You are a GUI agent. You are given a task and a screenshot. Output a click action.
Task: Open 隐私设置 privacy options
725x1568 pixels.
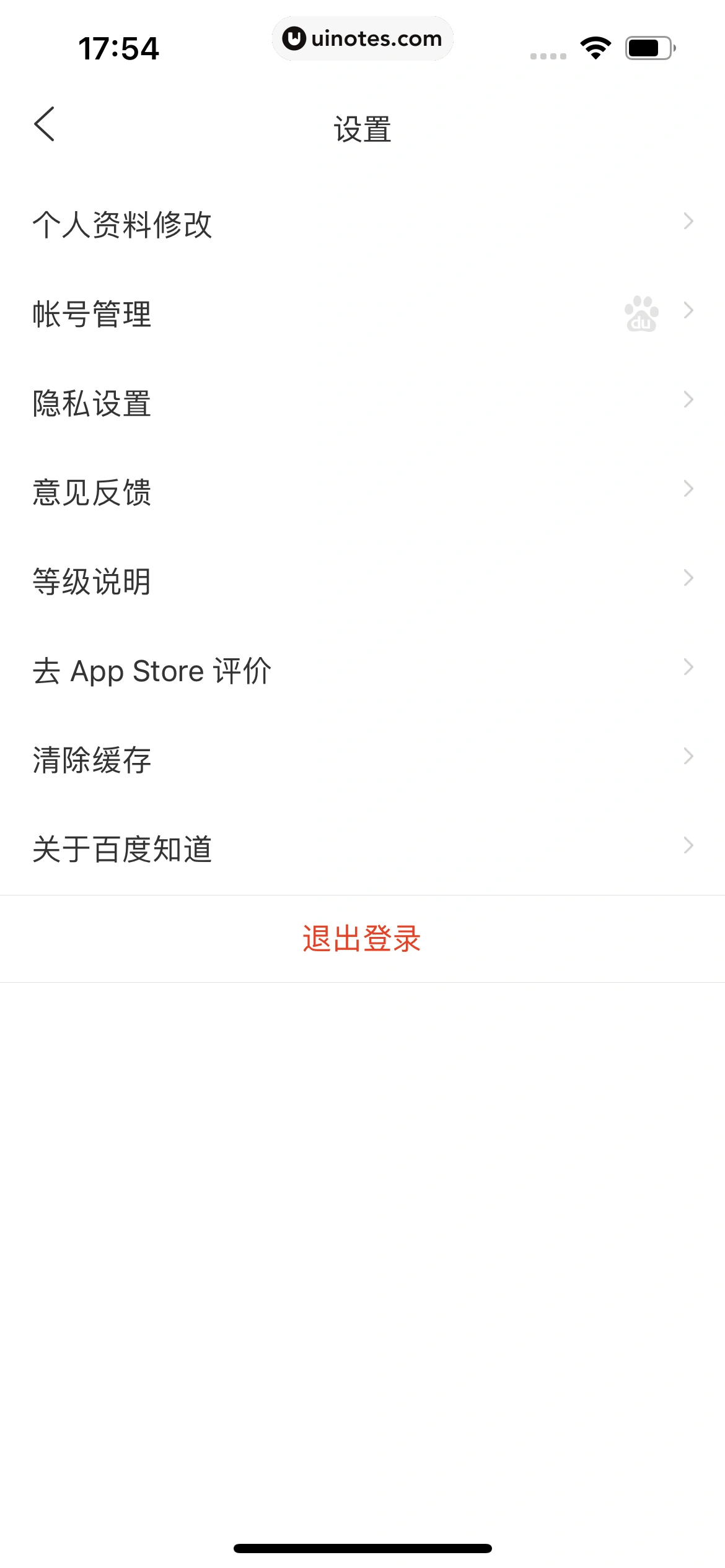coord(93,402)
